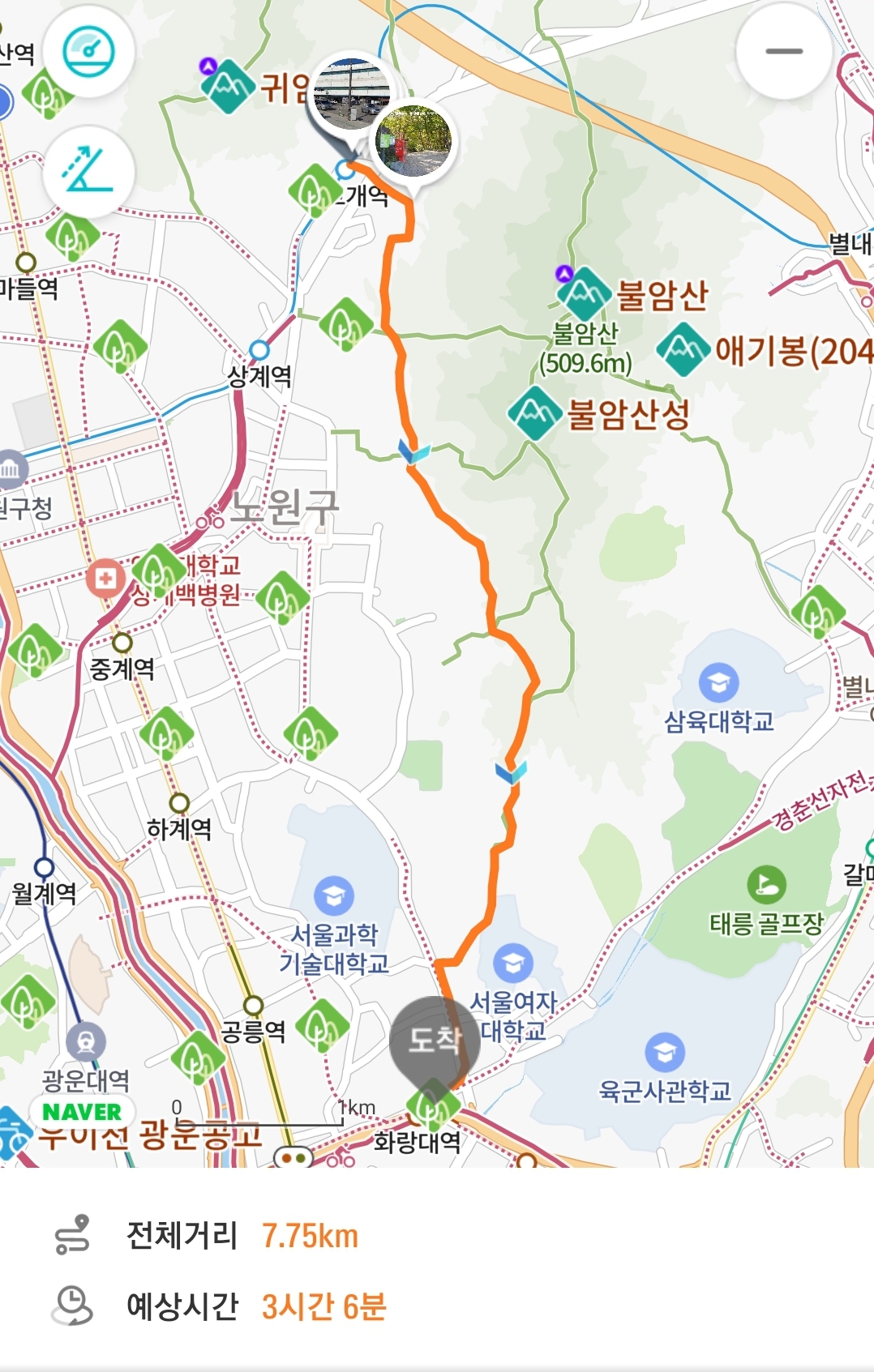The image size is (874, 1372).
Task: Open the parking lot building photo
Action: click(x=350, y=94)
